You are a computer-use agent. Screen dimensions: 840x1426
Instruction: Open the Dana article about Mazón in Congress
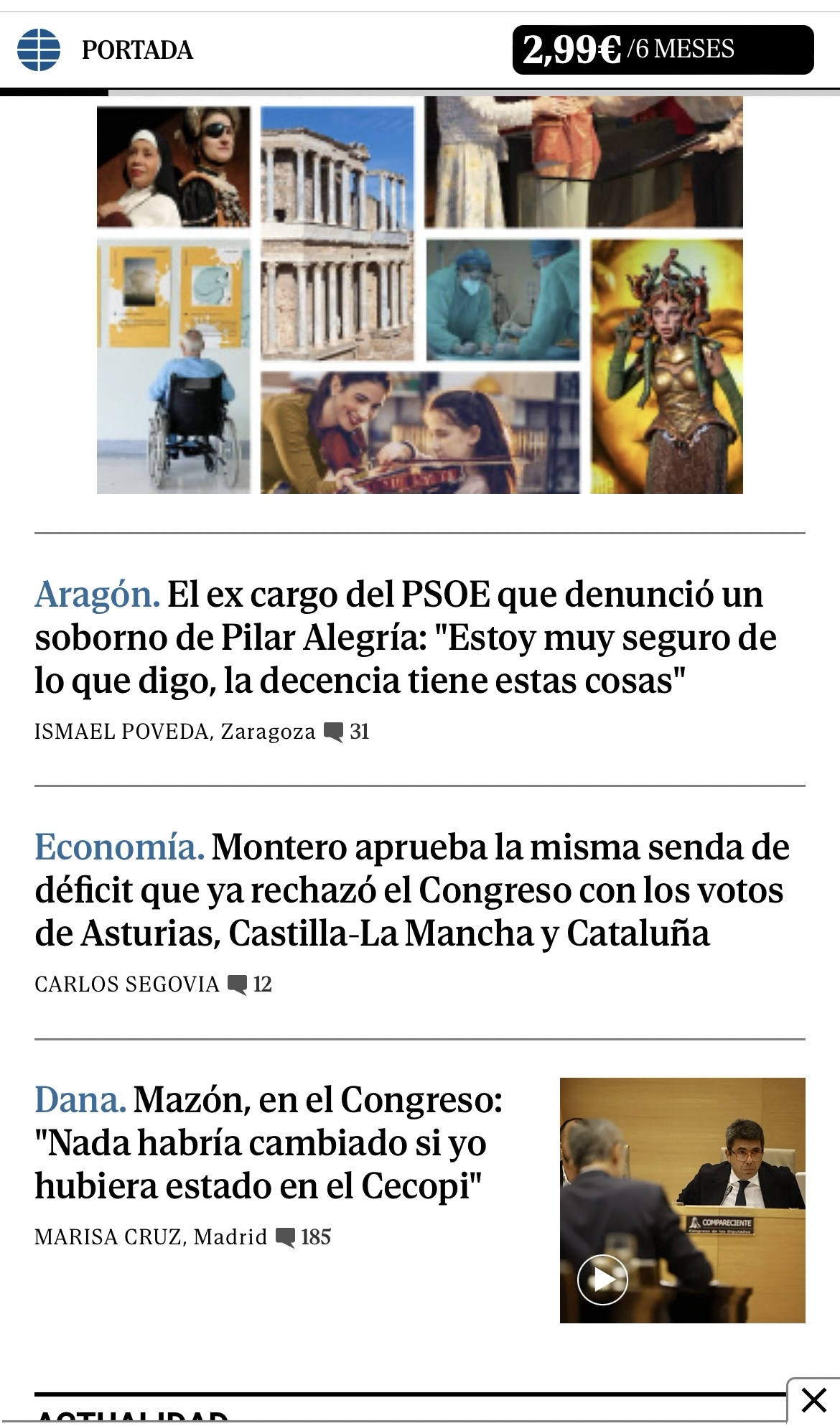pyautogui.click(x=269, y=1142)
